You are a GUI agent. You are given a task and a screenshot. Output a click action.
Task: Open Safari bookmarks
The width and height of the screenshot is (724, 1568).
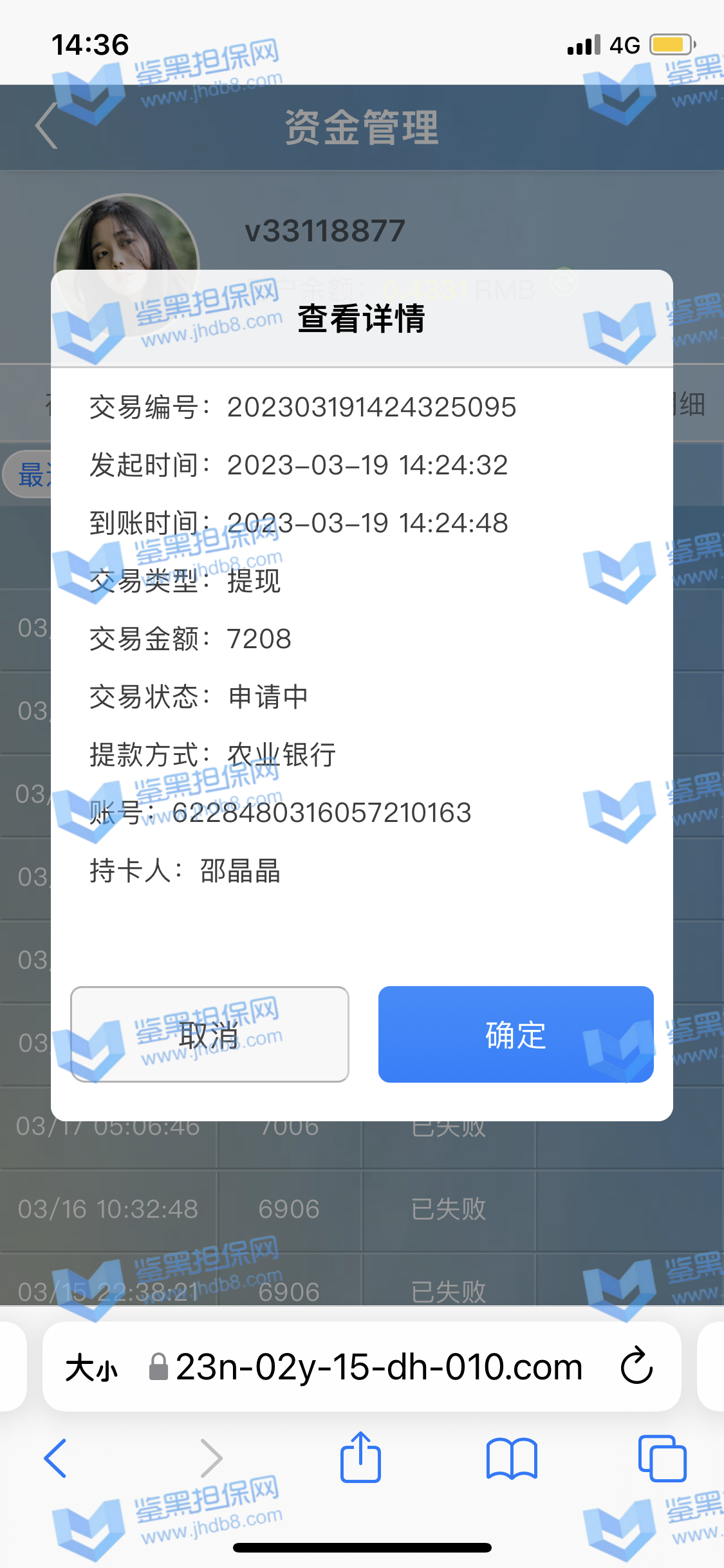tap(512, 1459)
